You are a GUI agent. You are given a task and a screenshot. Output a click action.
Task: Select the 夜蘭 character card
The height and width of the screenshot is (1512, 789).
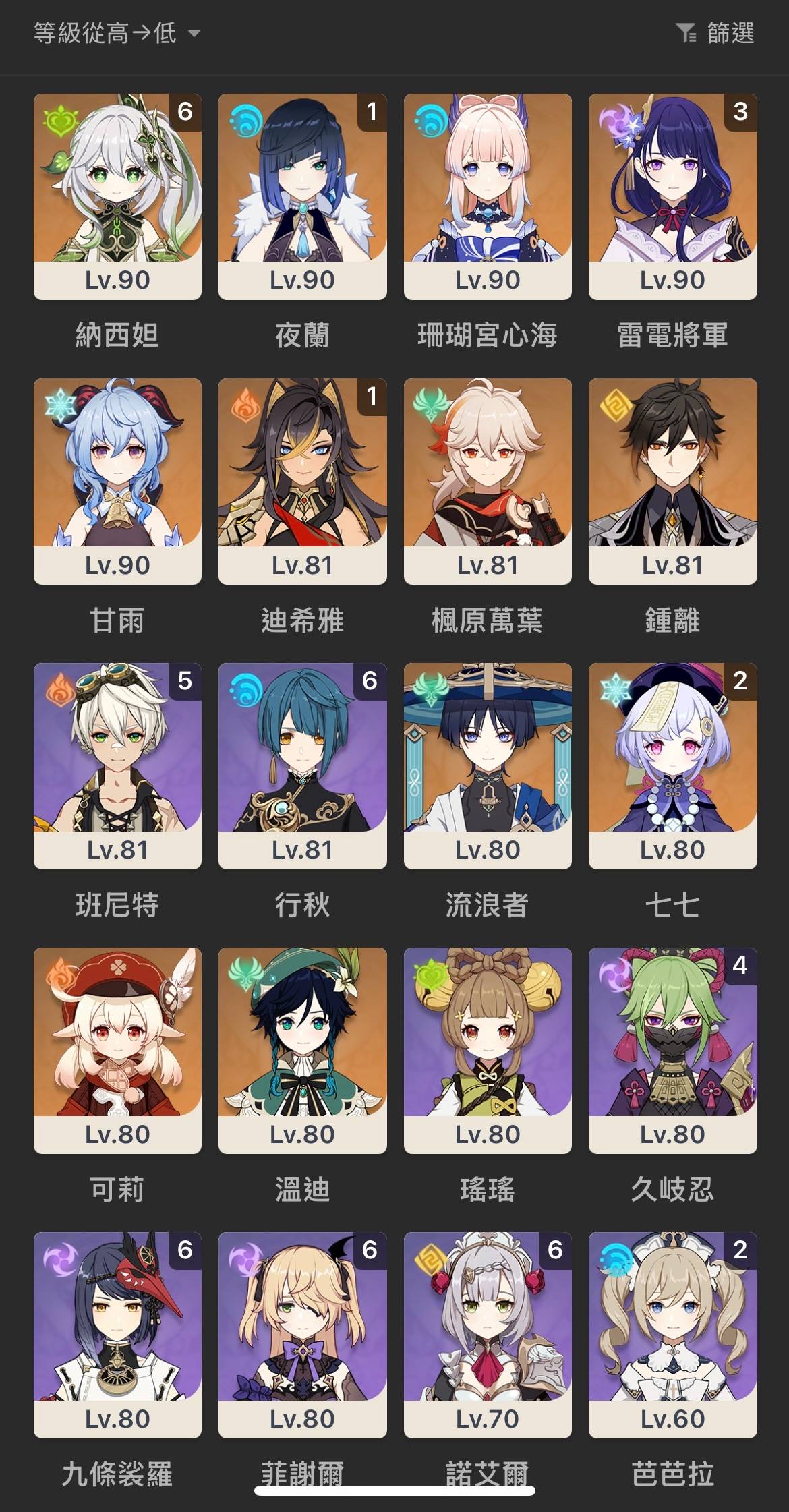point(302,196)
